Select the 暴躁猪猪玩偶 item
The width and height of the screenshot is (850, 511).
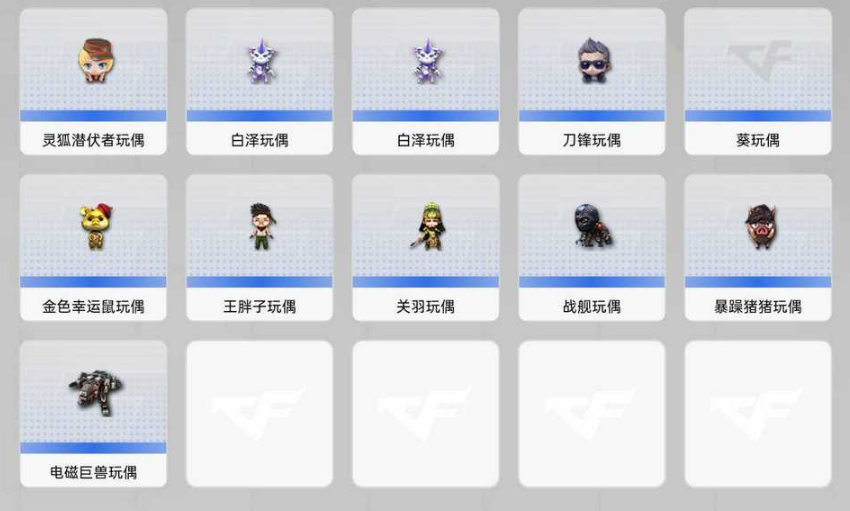757,247
